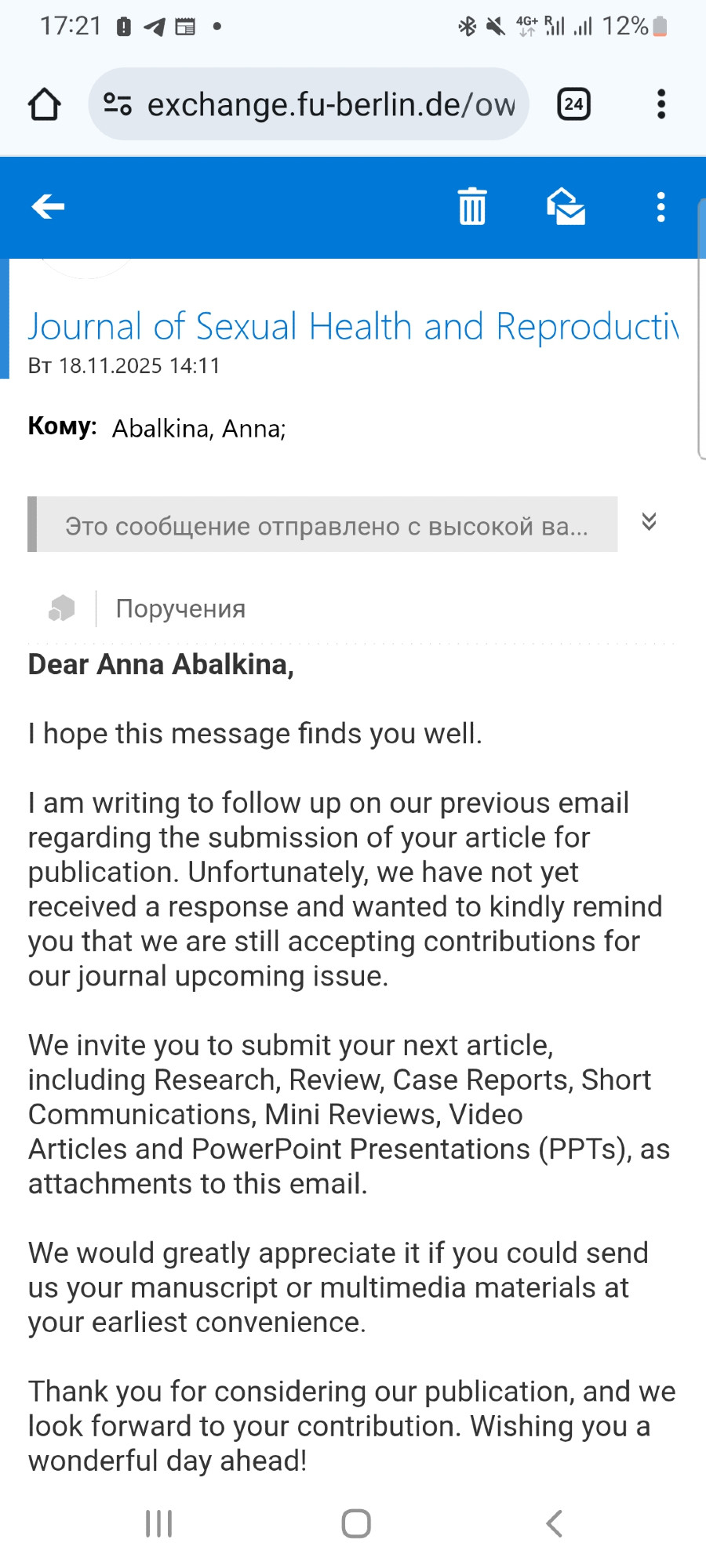Show the 24 open browser tabs
Image resolution: width=706 pixels, height=1568 pixels.
[573, 104]
